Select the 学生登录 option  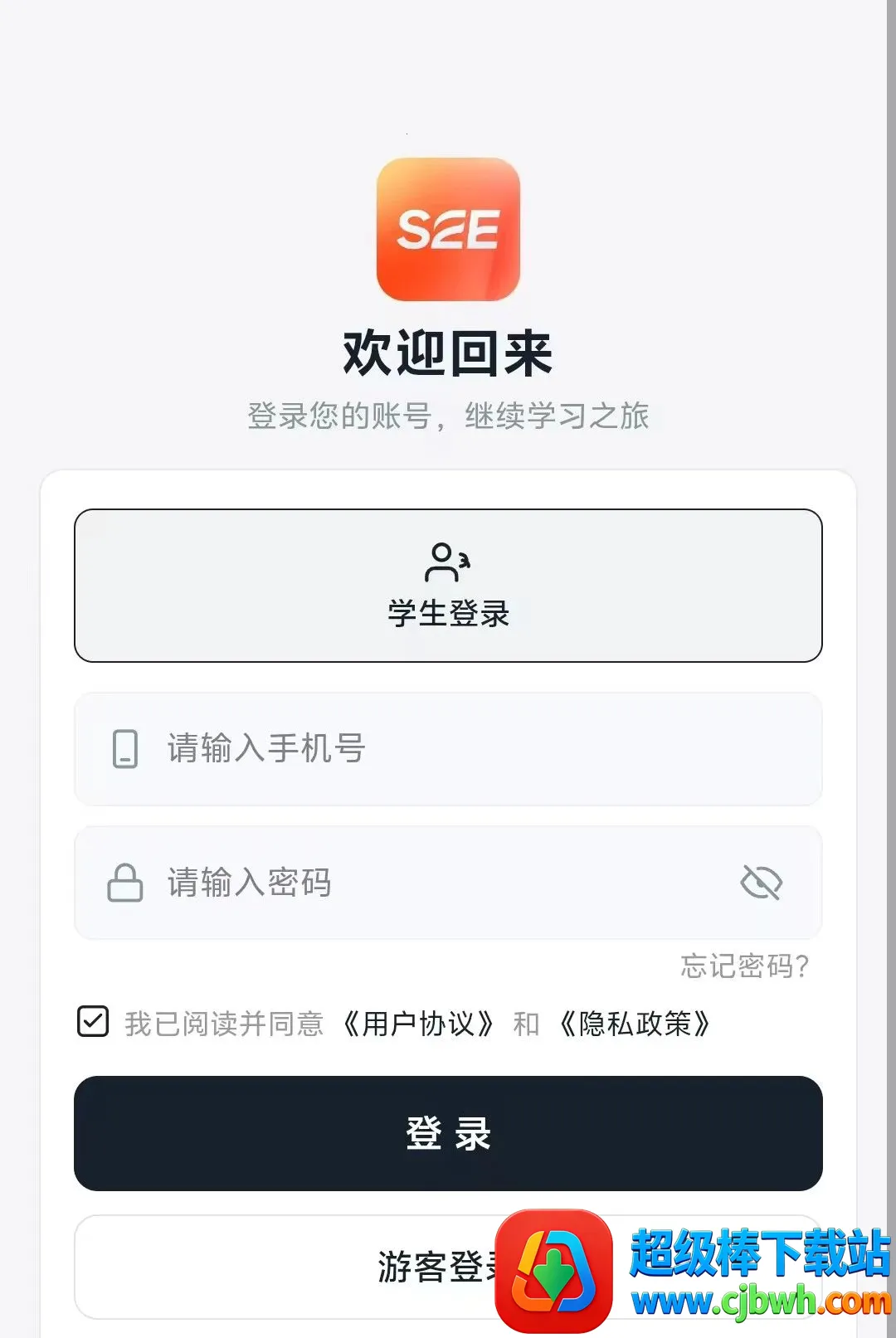(448, 586)
